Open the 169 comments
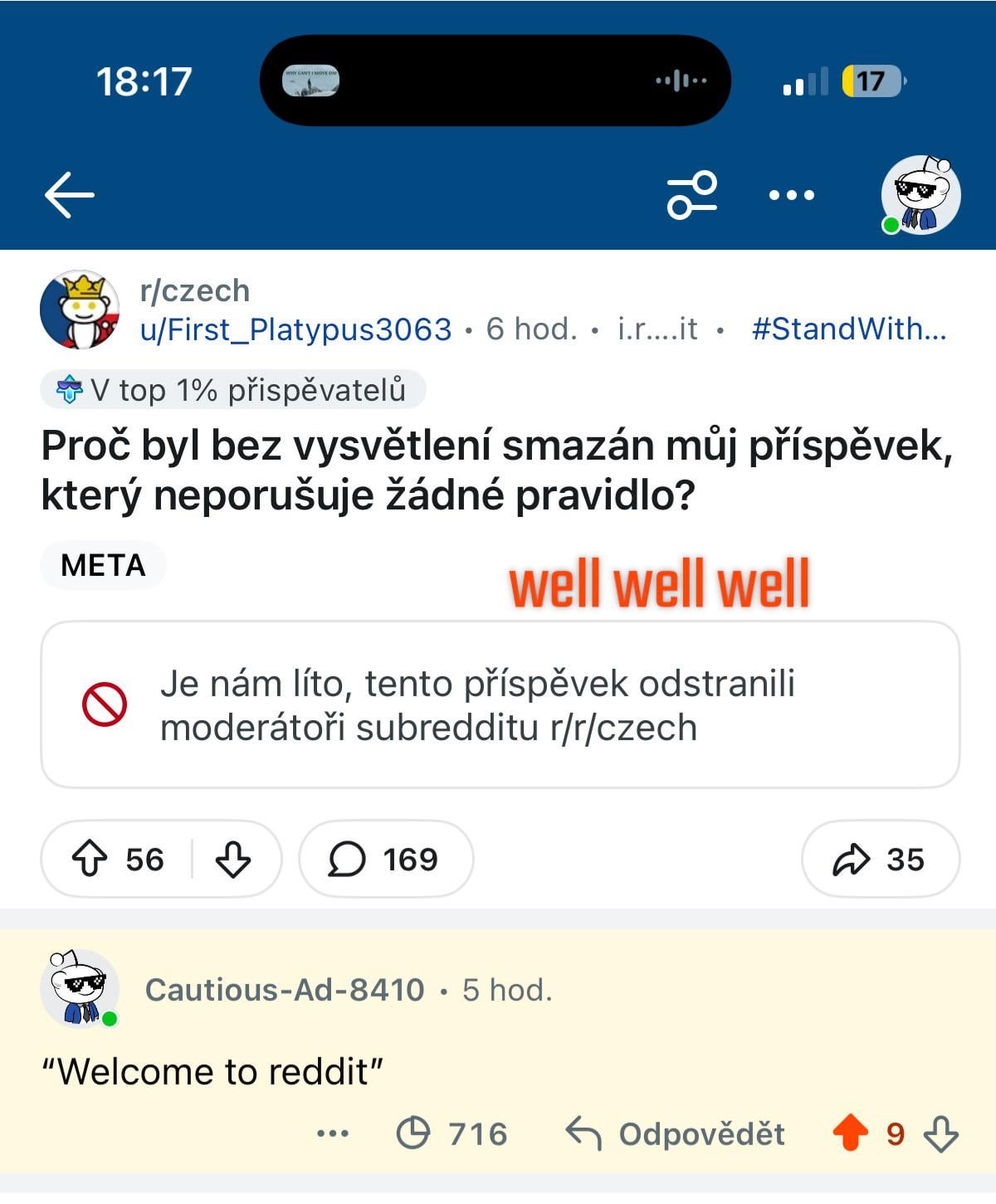Image resolution: width=996 pixels, height=1204 pixels. [385, 860]
